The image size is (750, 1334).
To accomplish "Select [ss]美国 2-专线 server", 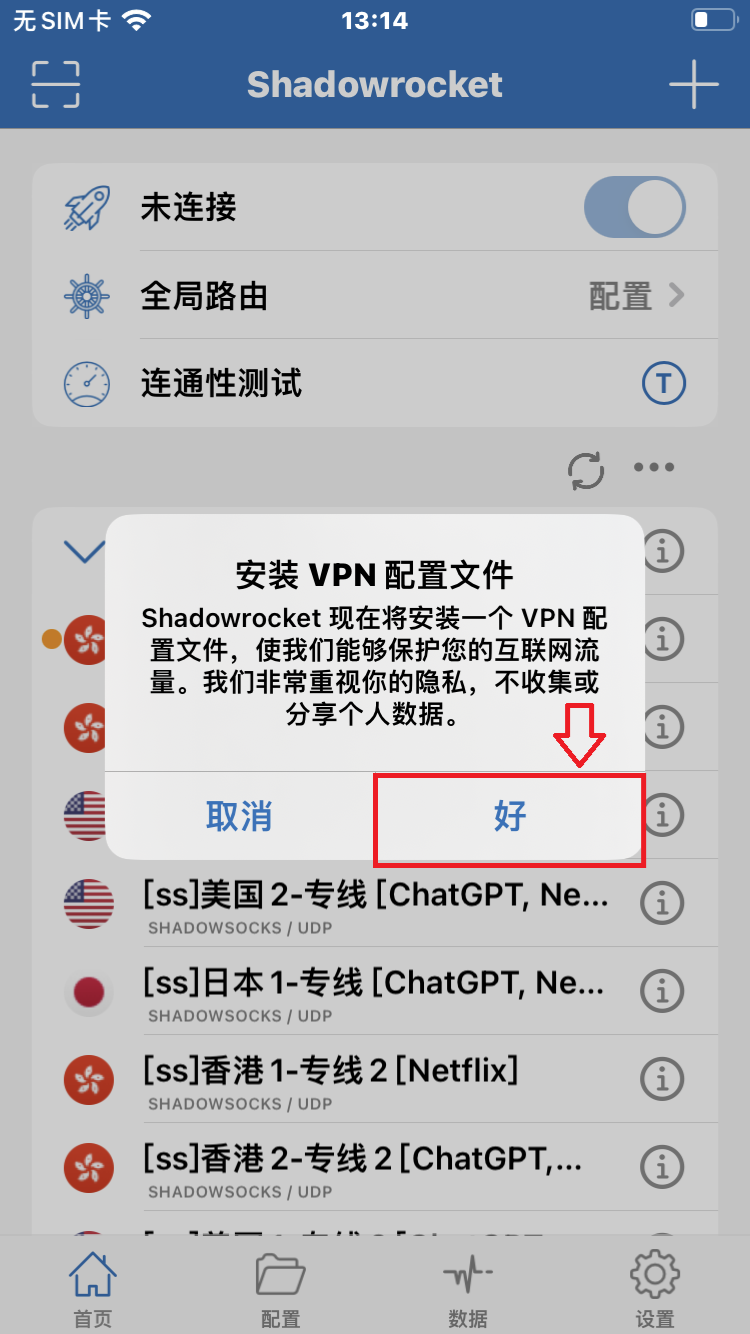I will (x=375, y=904).
